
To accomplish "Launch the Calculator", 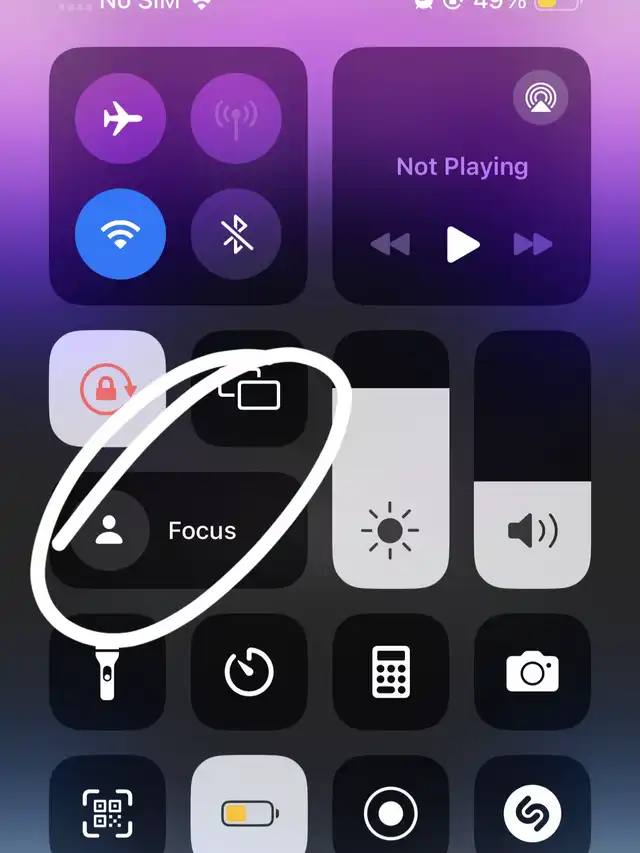I will (x=391, y=672).
